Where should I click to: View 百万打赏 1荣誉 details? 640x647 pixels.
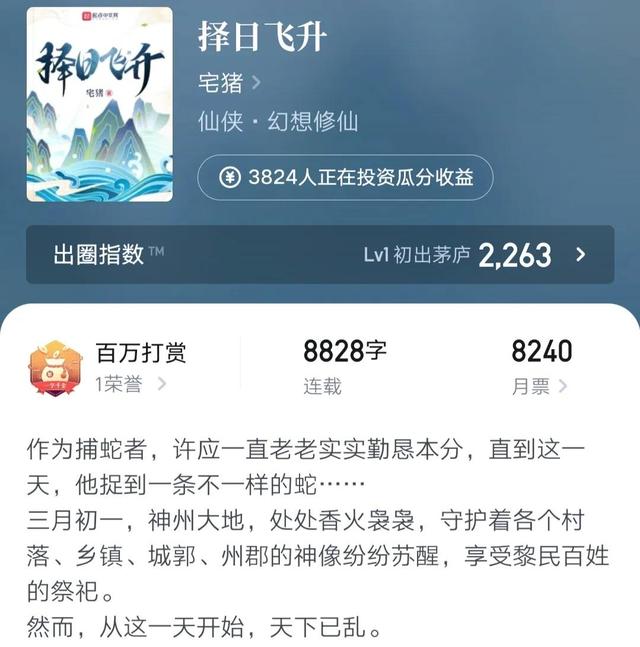[x=131, y=368]
